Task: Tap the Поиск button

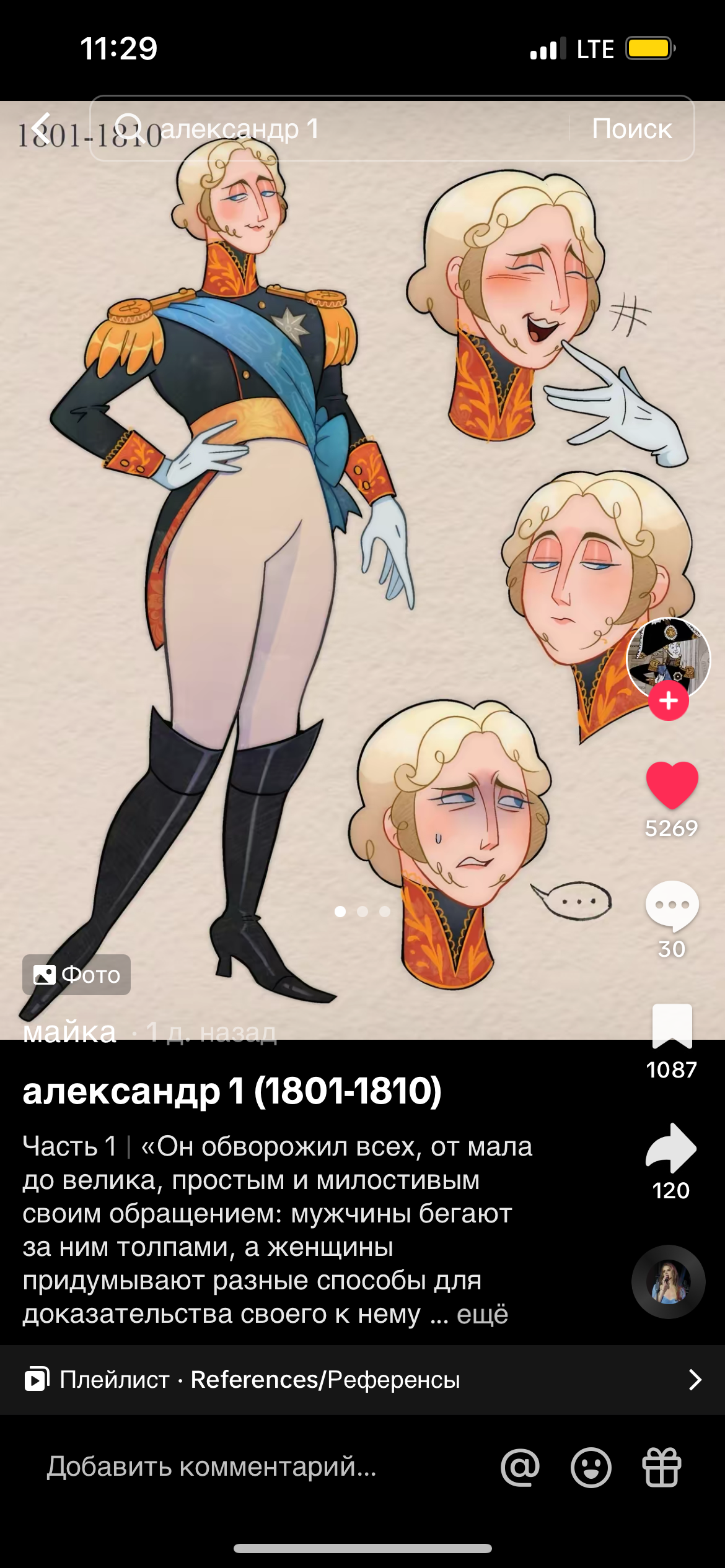Action: tap(631, 129)
